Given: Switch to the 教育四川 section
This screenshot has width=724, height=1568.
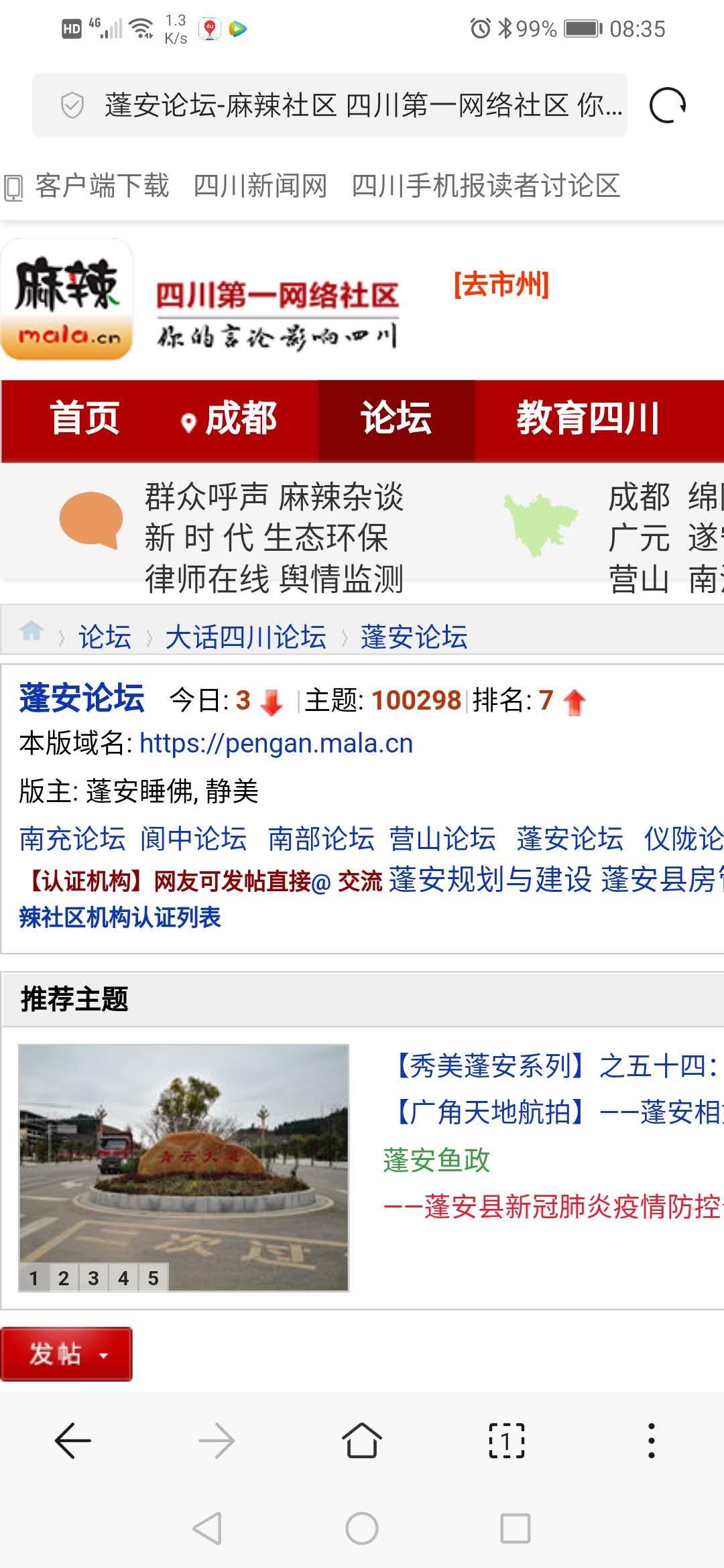Looking at the screenshot, I should pos(589,418).
